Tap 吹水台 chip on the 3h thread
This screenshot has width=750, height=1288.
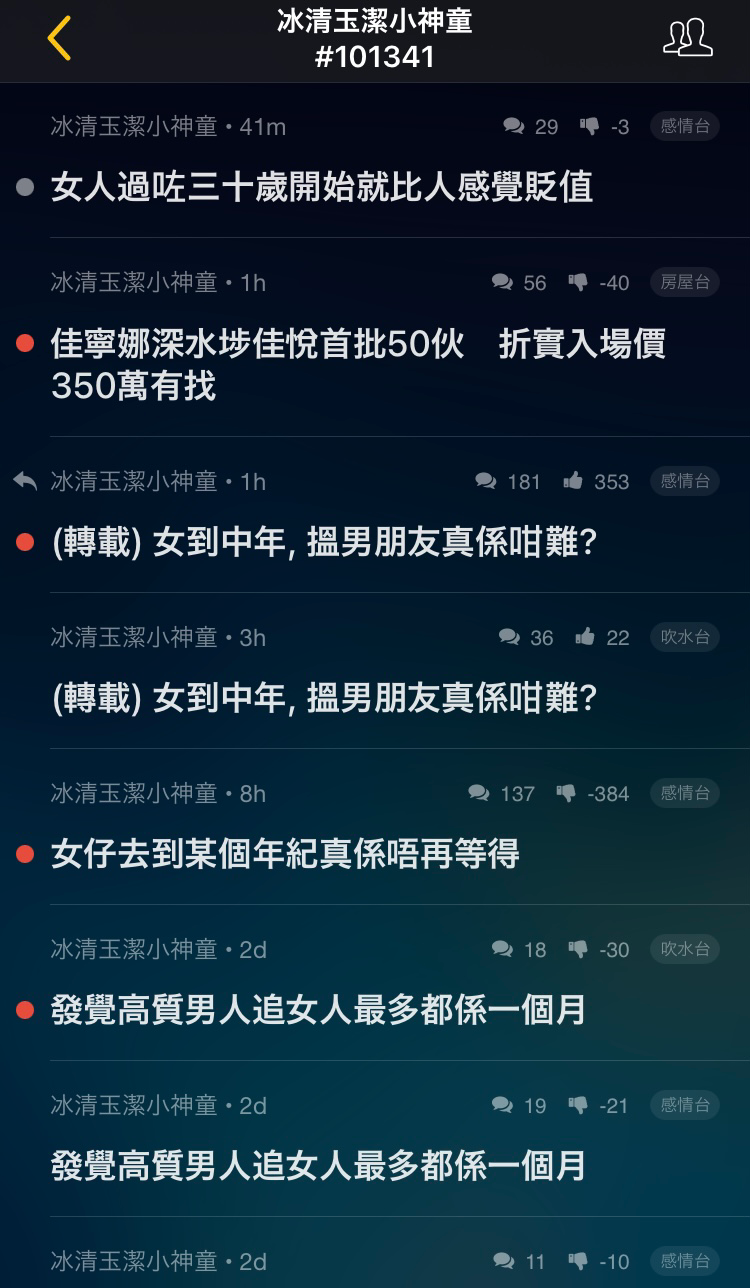tap(685, 637)
